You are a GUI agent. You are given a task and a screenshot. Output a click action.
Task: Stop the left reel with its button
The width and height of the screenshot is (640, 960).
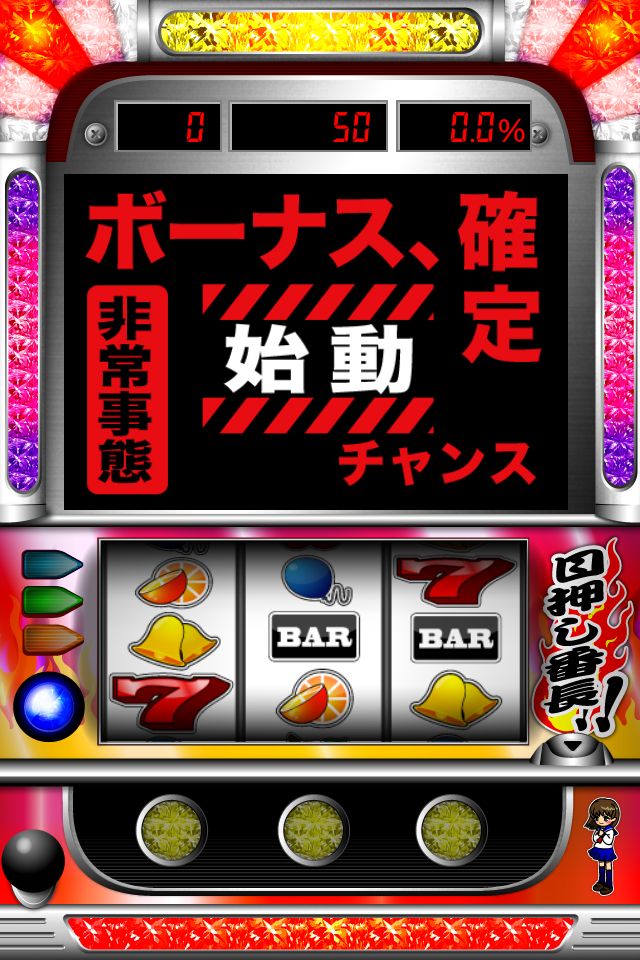[x=171, y=829]
